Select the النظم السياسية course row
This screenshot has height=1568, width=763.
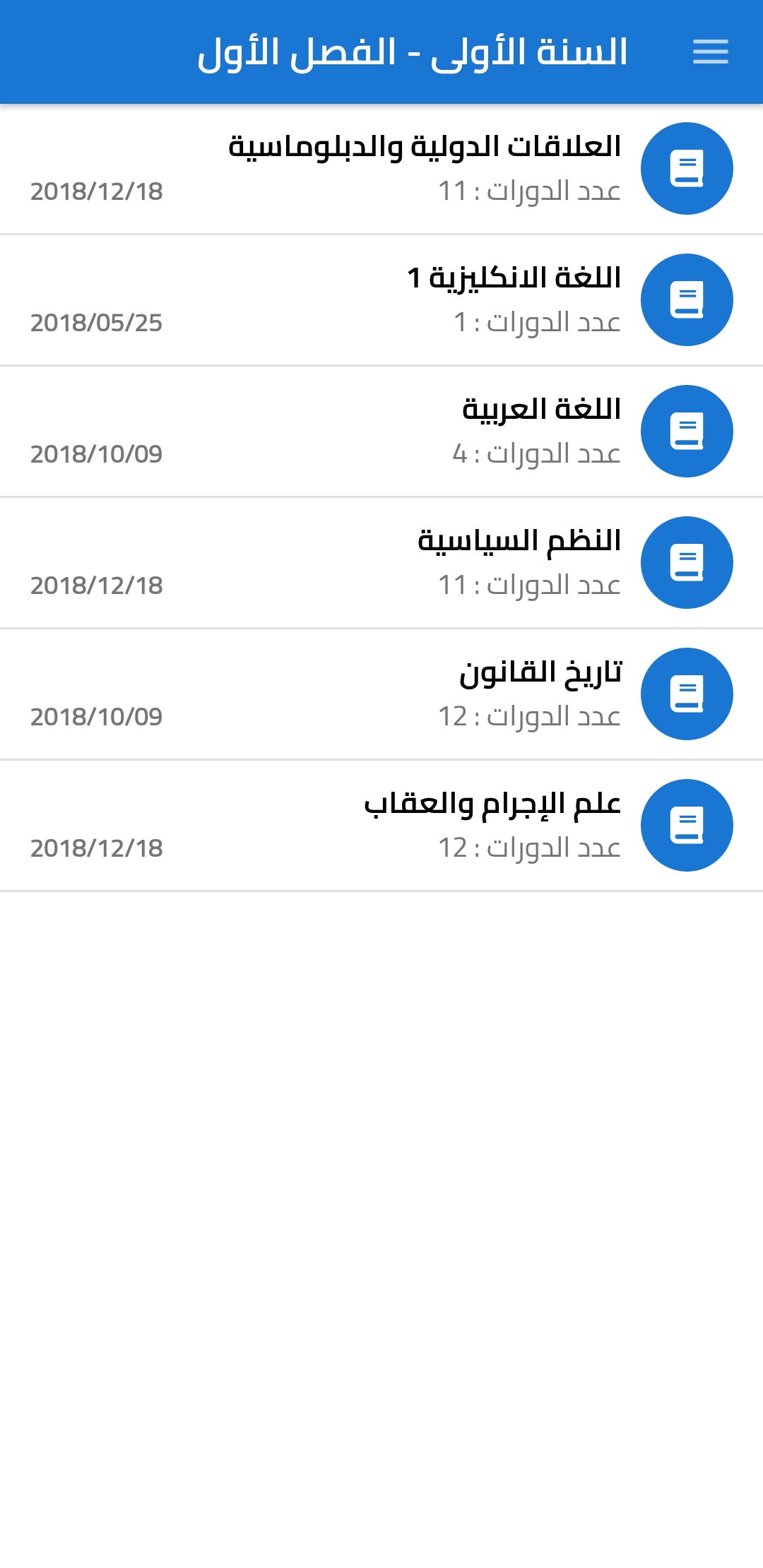click(x=381, y=562)
